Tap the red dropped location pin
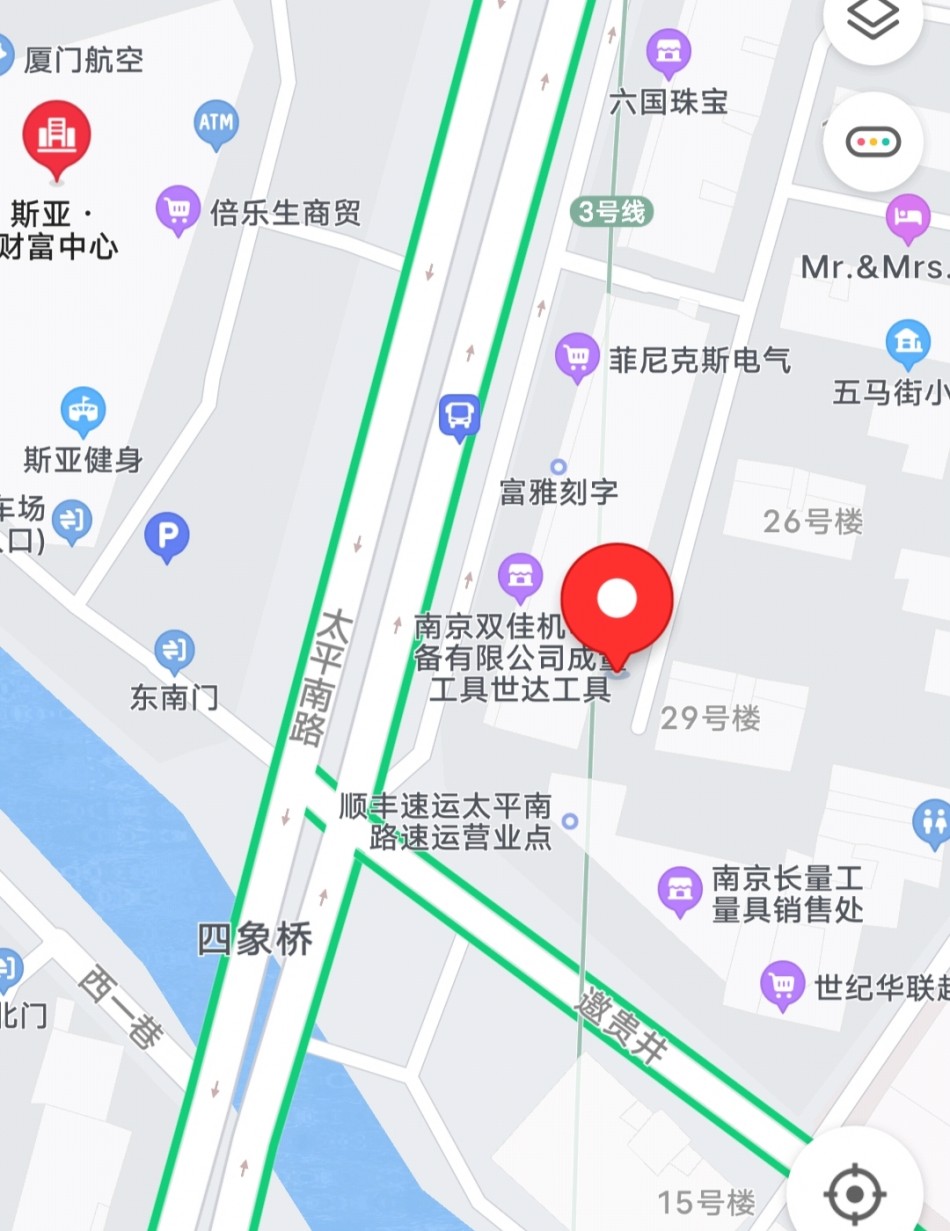The height and width of the screenshot is (1231, 950). tap(616, 601)
